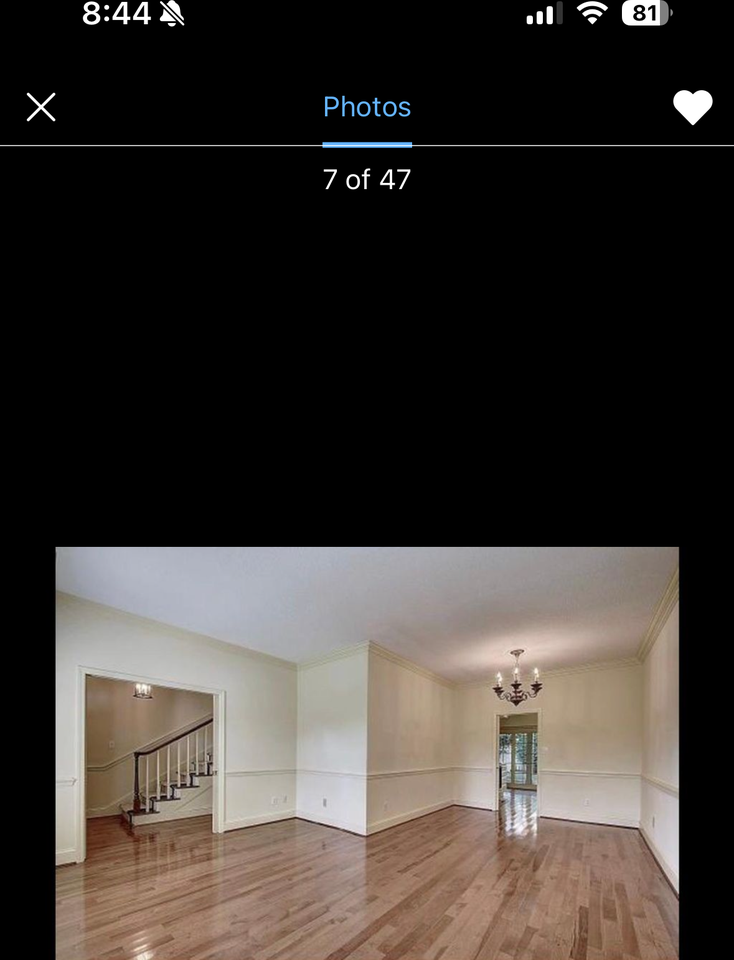The width and height of the screenshot is (734, 960).
Task: Open the photo counter reading 7 of 47
Action: coord(367,181)
